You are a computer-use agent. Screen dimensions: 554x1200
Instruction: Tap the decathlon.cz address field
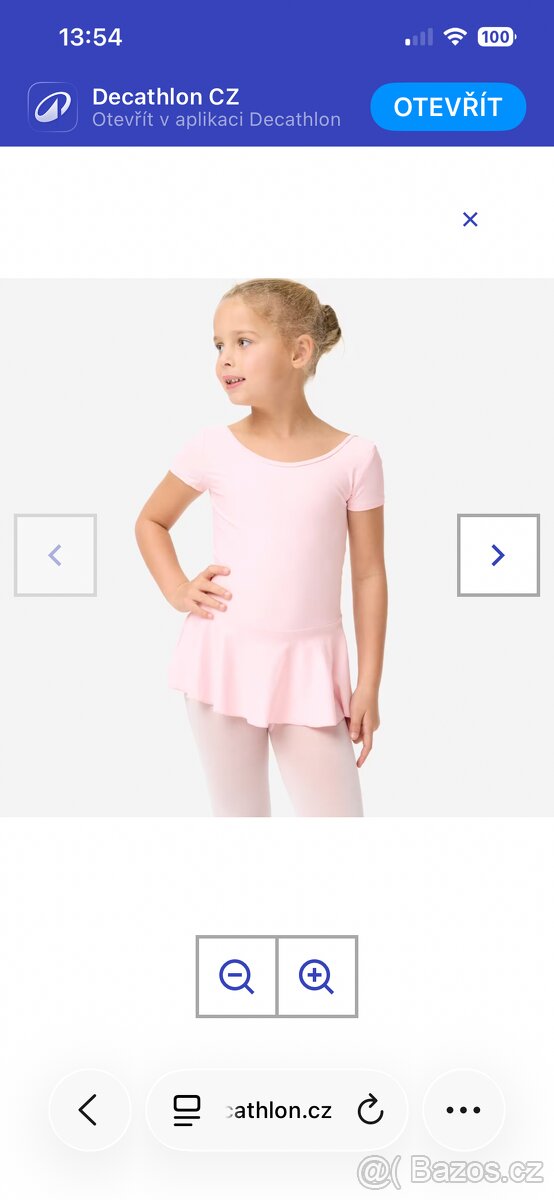tap(277, 1110)
